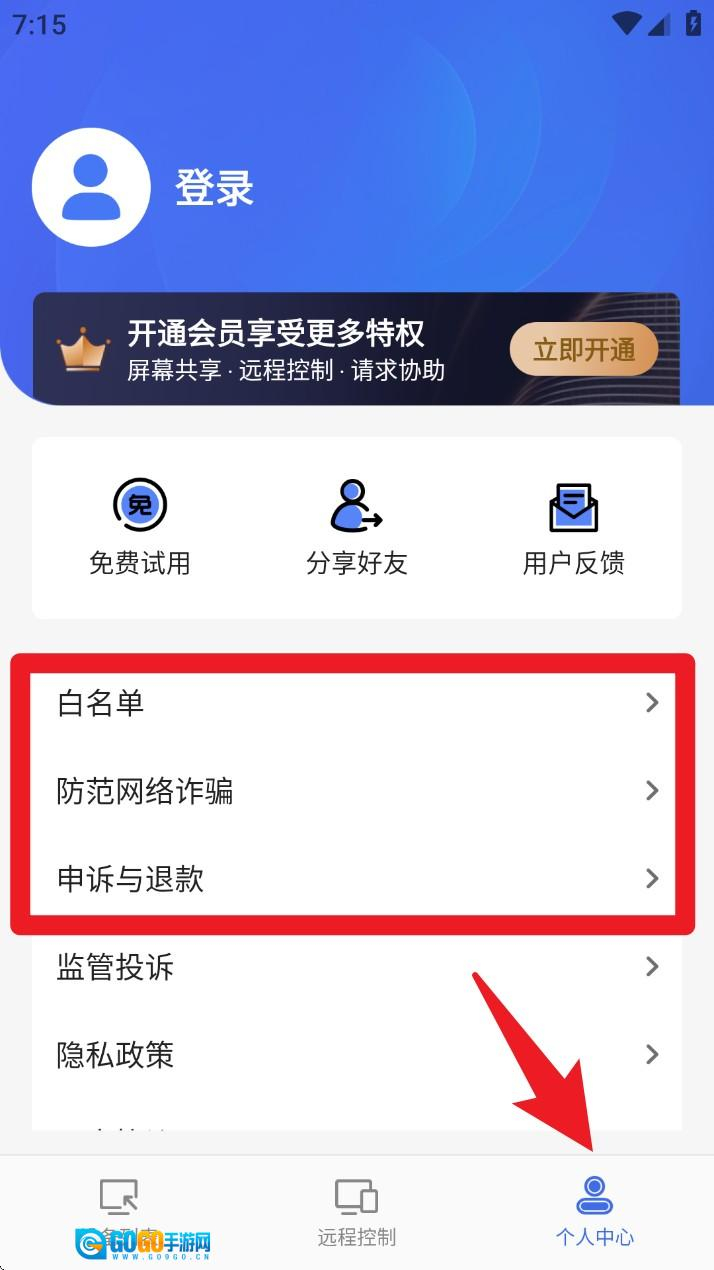
Task: Switch to the 远程控制 tab
Action: click(357, 1212)
